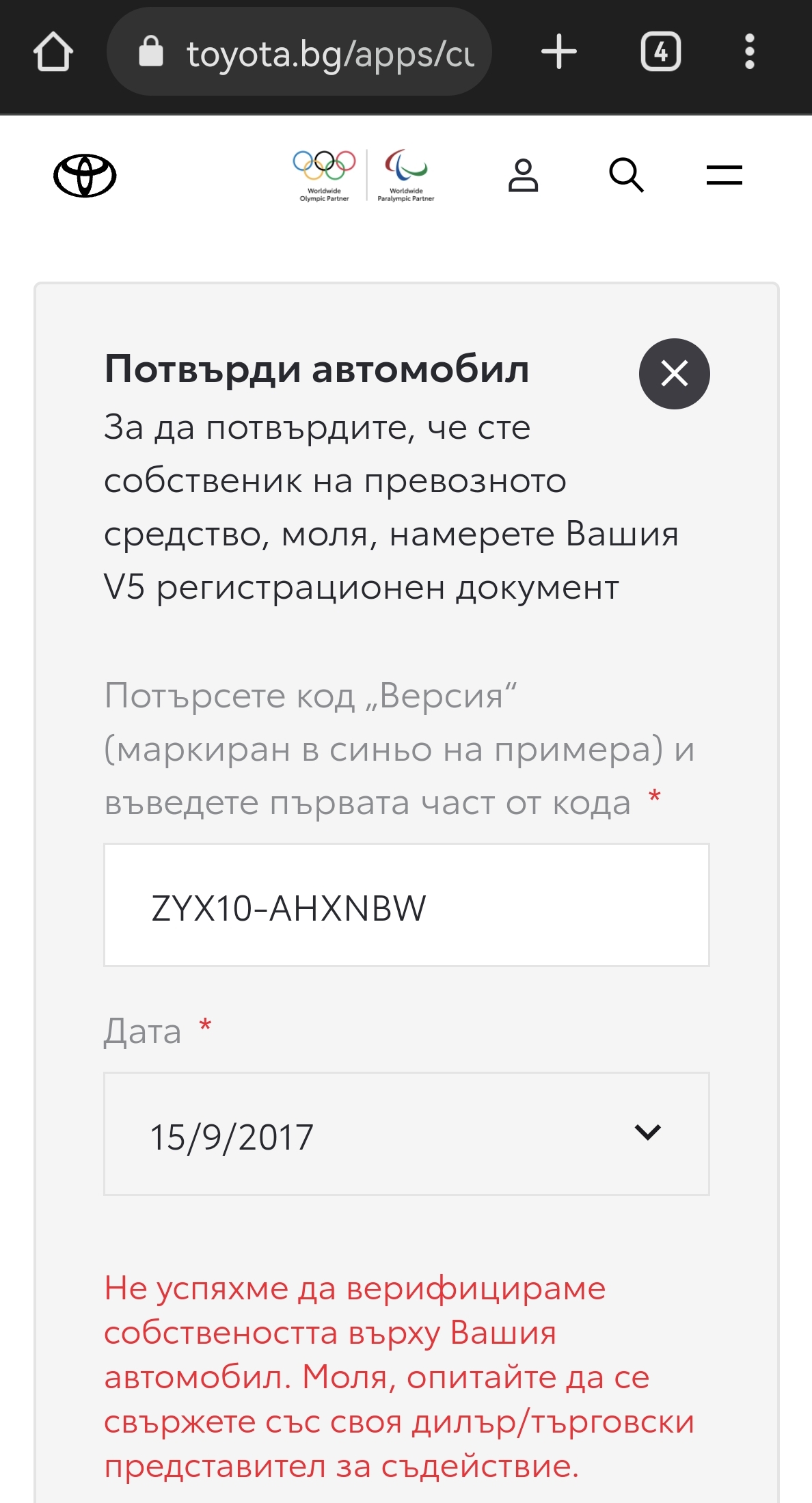Open the browser overflow menu
Viewport: 812px width, 1503px height.
749,52
